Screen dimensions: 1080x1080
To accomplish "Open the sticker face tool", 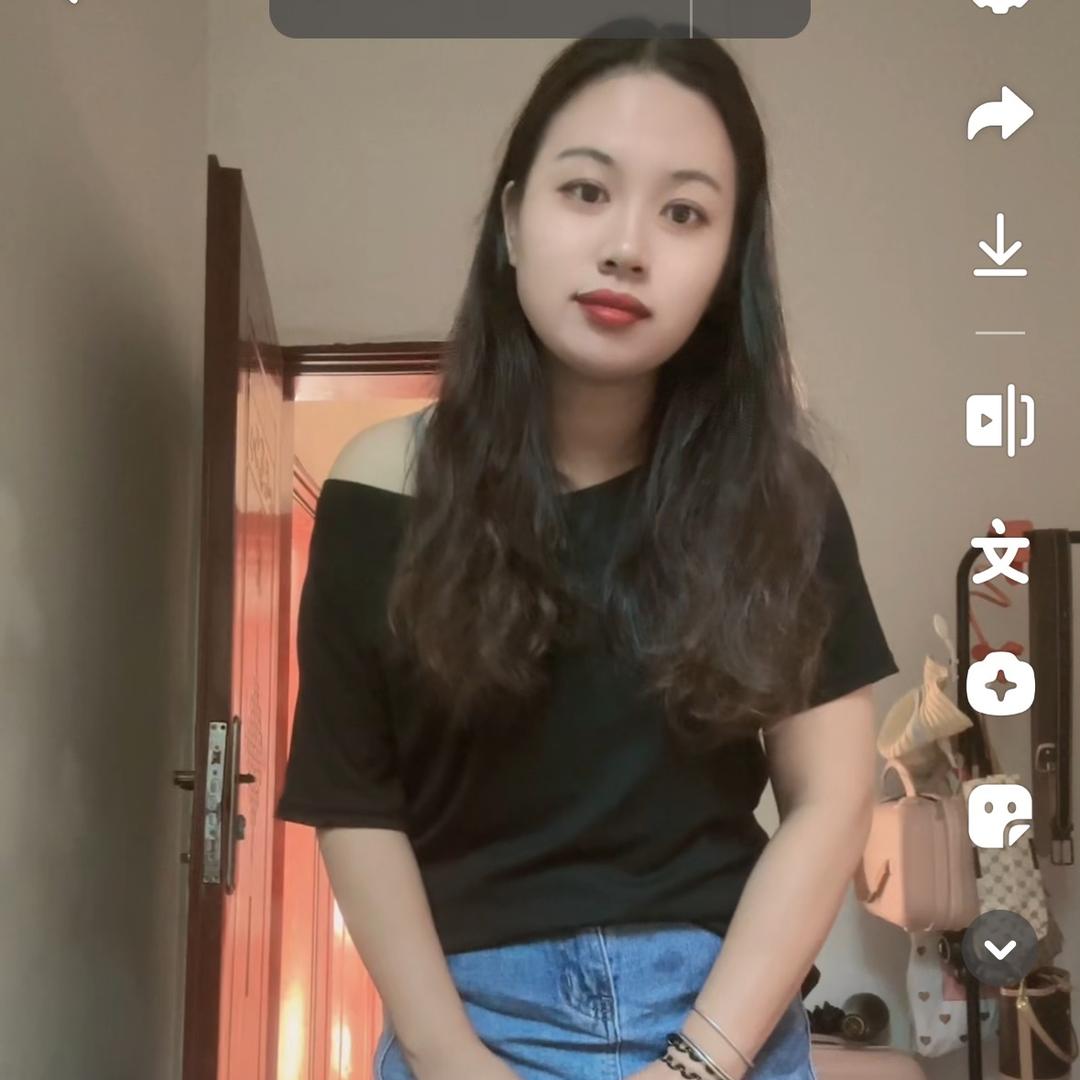I will pos(1000,816).
